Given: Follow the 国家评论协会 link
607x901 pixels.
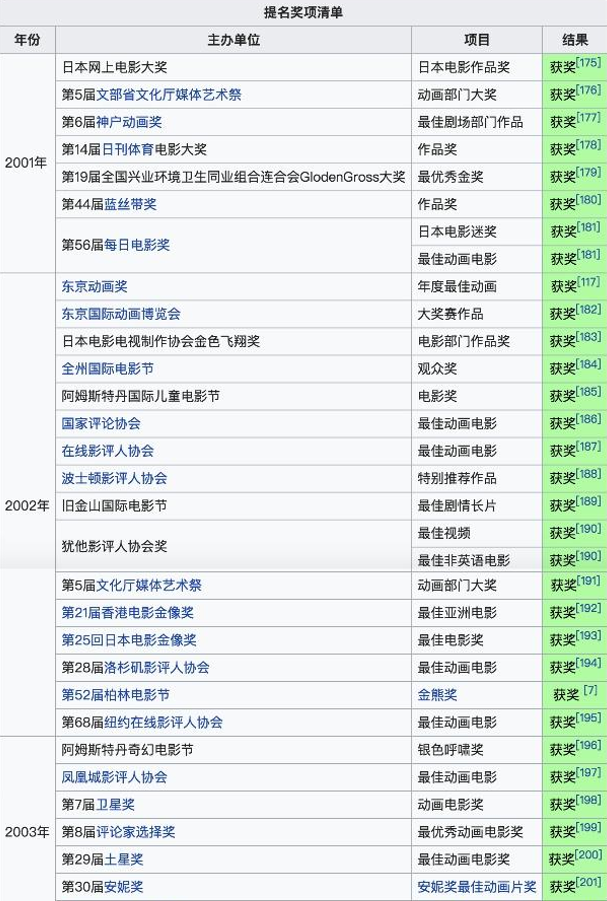Looking at the screenshot, I should point(101,423).
